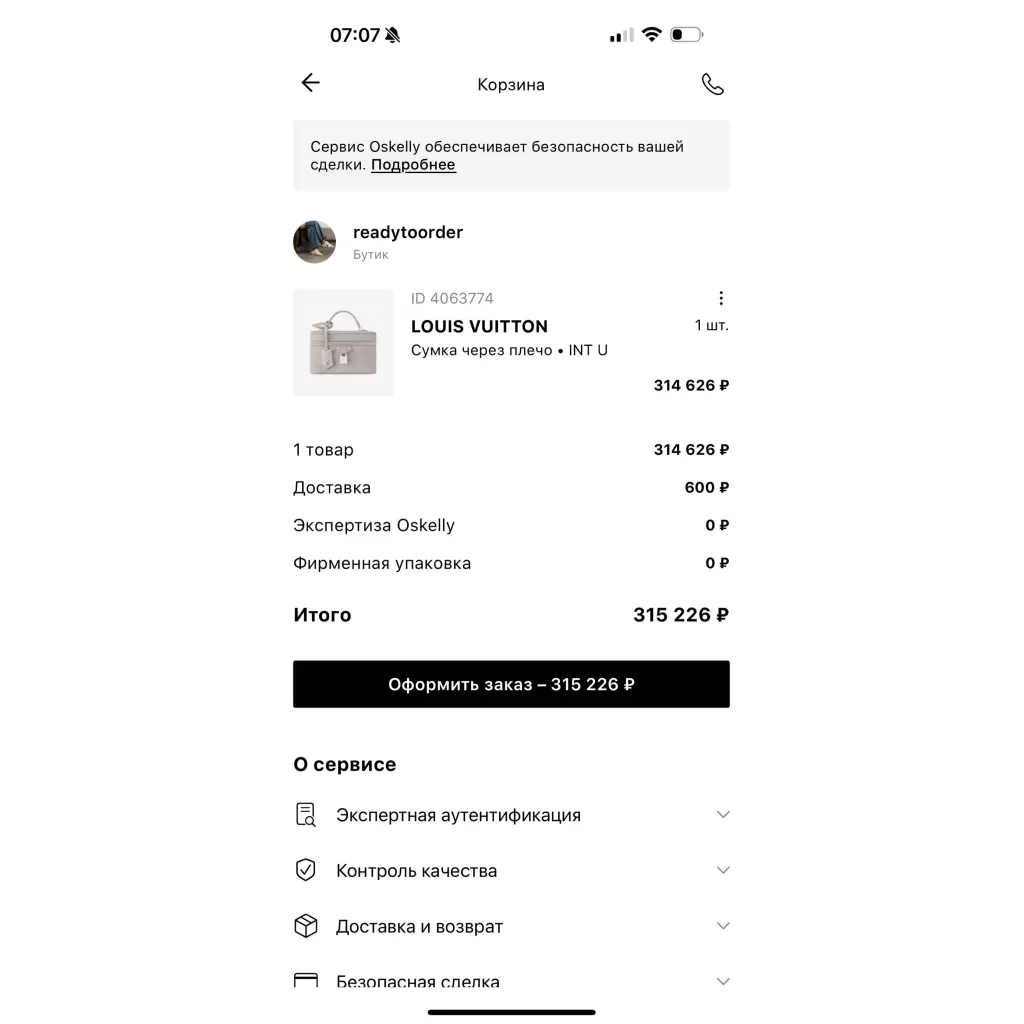Image resolution: width=1024 pixels, height=1024 pixels.
Task: Go back from the Корзина screen
Action: pos(310,83)
